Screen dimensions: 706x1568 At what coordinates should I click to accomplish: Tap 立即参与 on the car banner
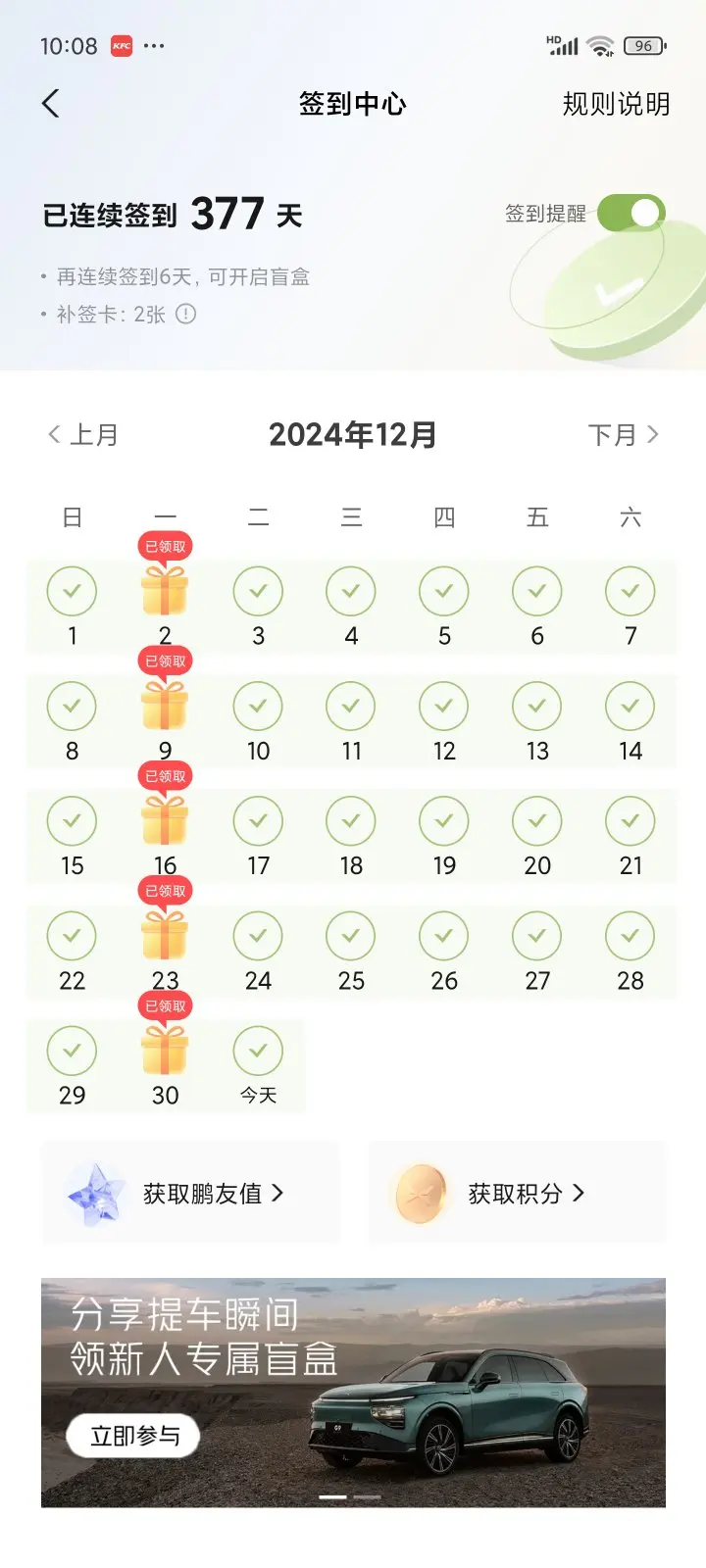[134, 1437]
